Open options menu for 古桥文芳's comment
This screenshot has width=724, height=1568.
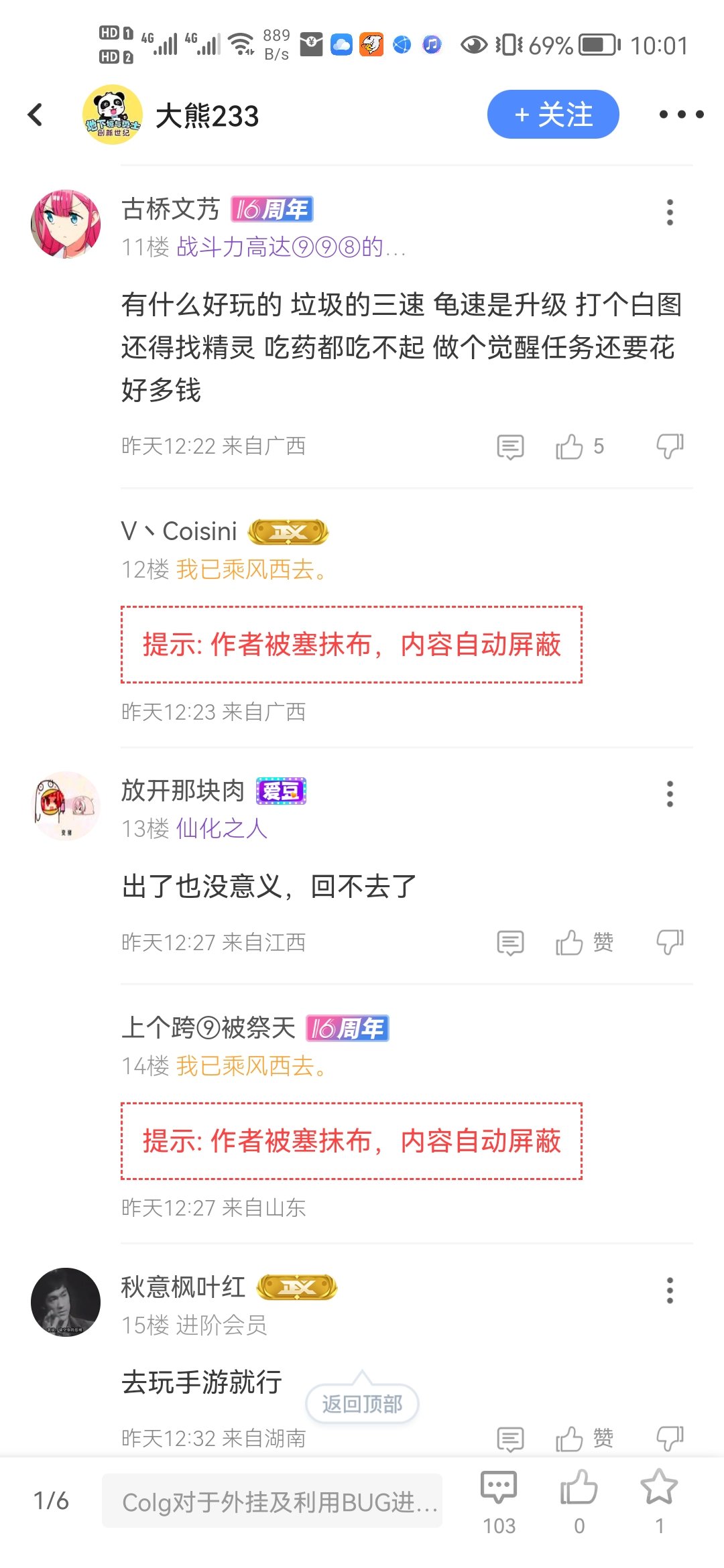pos(669,212)
